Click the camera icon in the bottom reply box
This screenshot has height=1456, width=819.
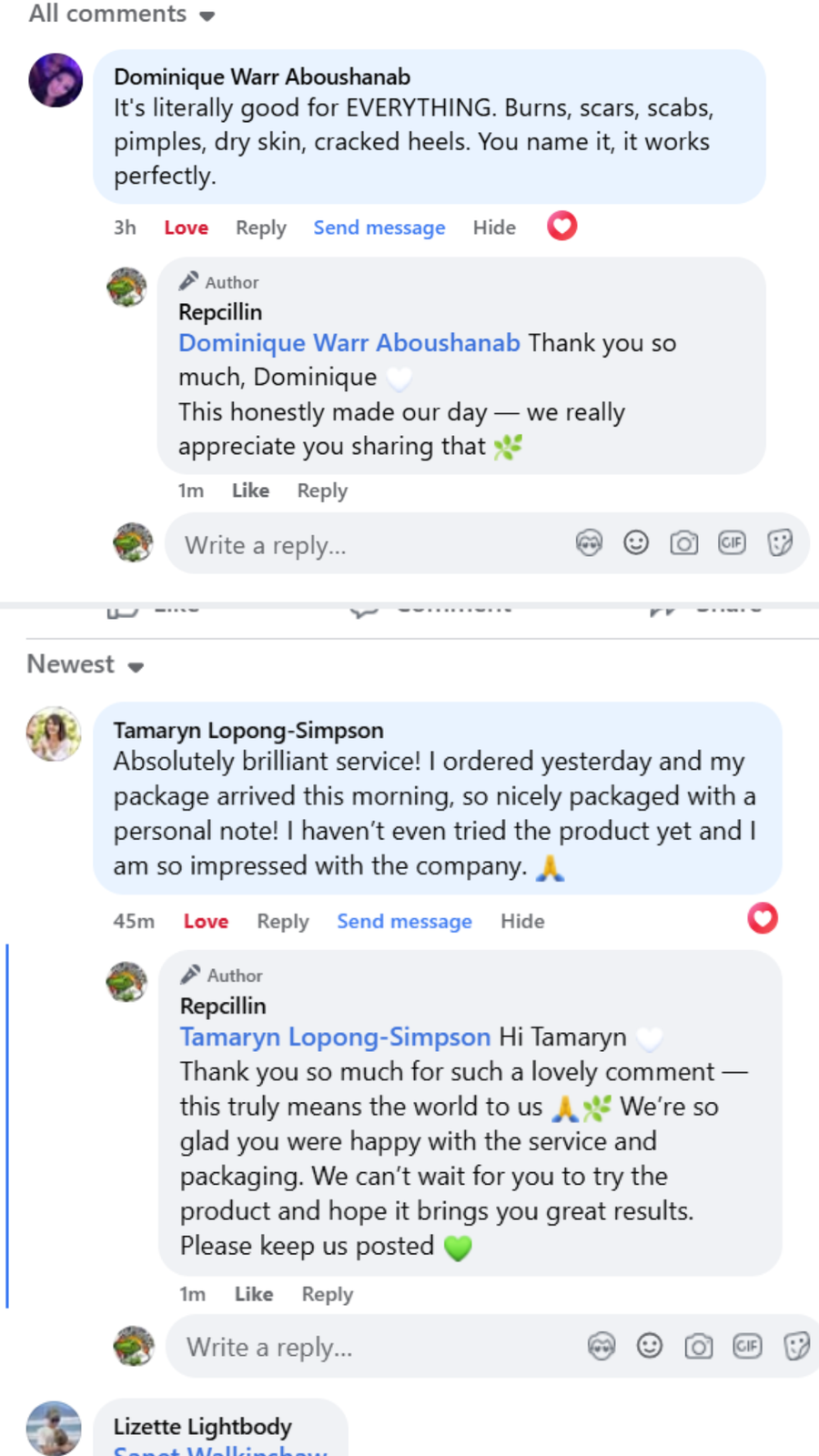[x=698, y=1346]
